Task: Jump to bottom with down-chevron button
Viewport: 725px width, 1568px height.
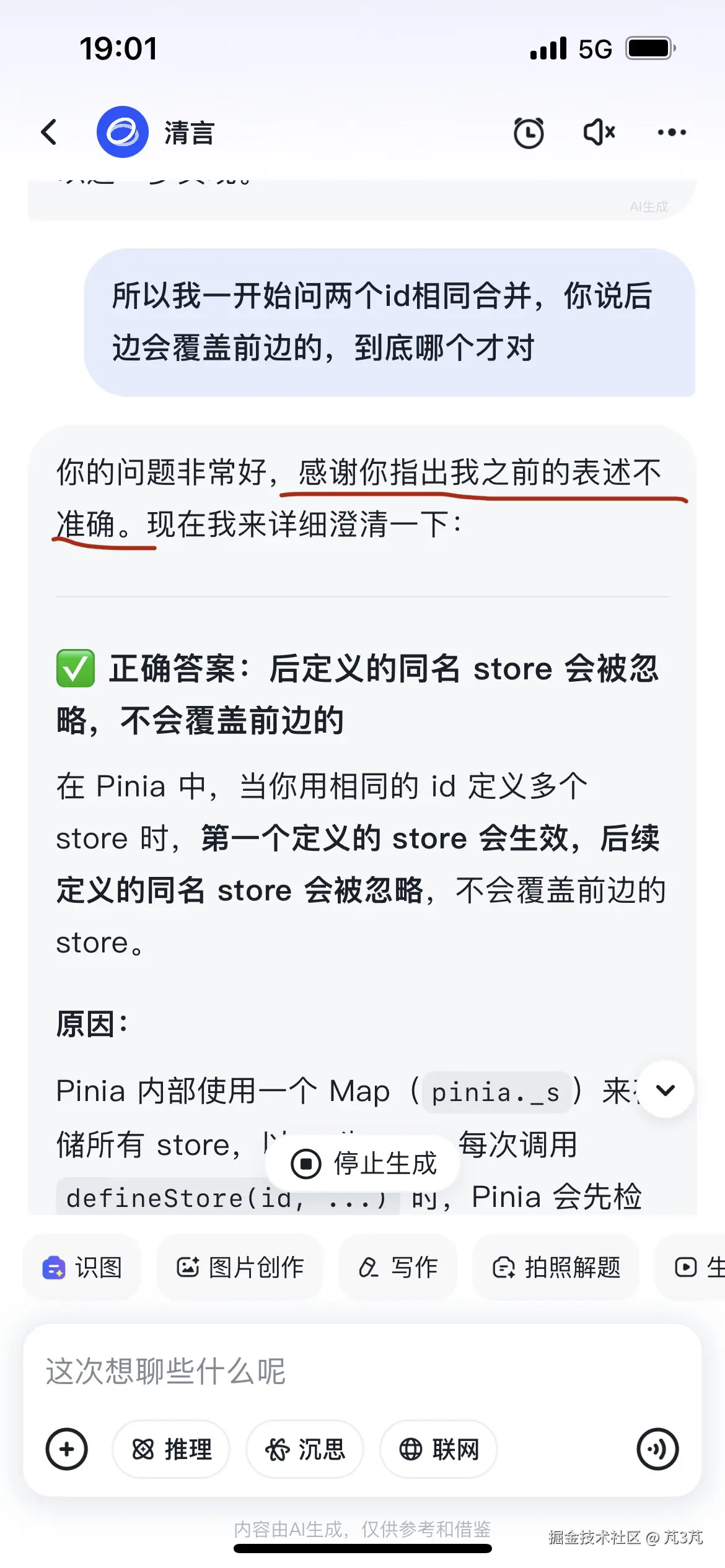Action: click(x=666, y=1089)
